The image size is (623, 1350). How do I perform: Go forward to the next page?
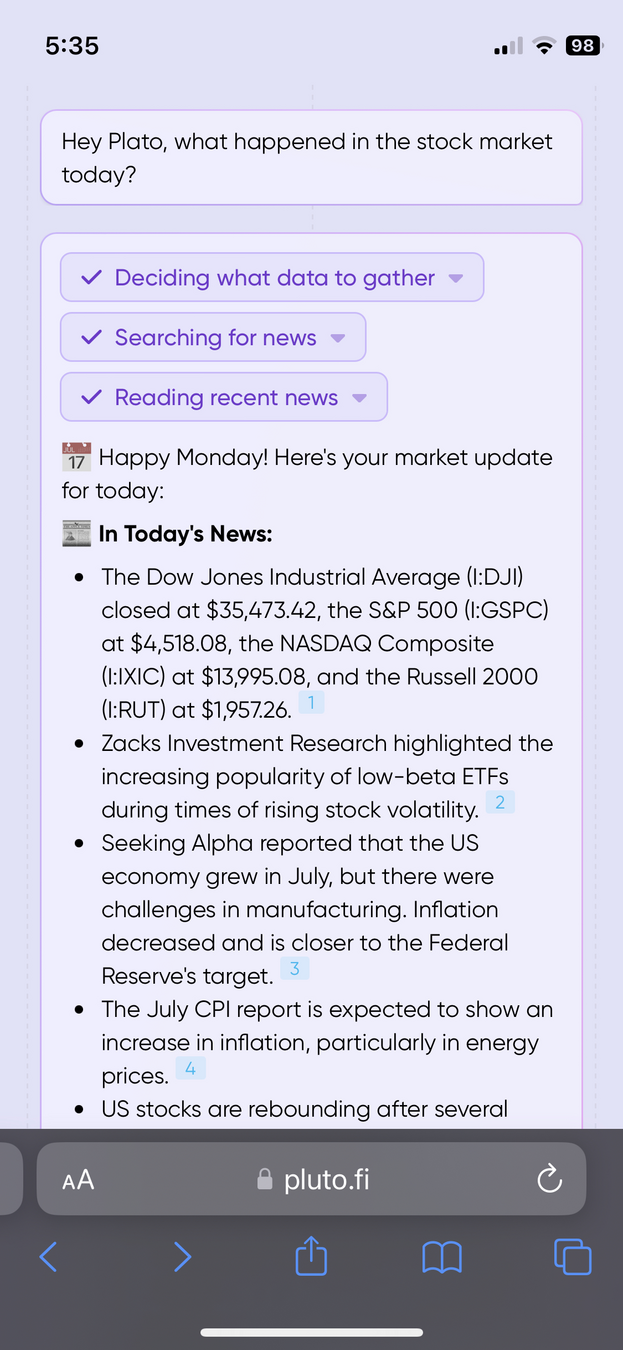click(x=181, y=1256)
